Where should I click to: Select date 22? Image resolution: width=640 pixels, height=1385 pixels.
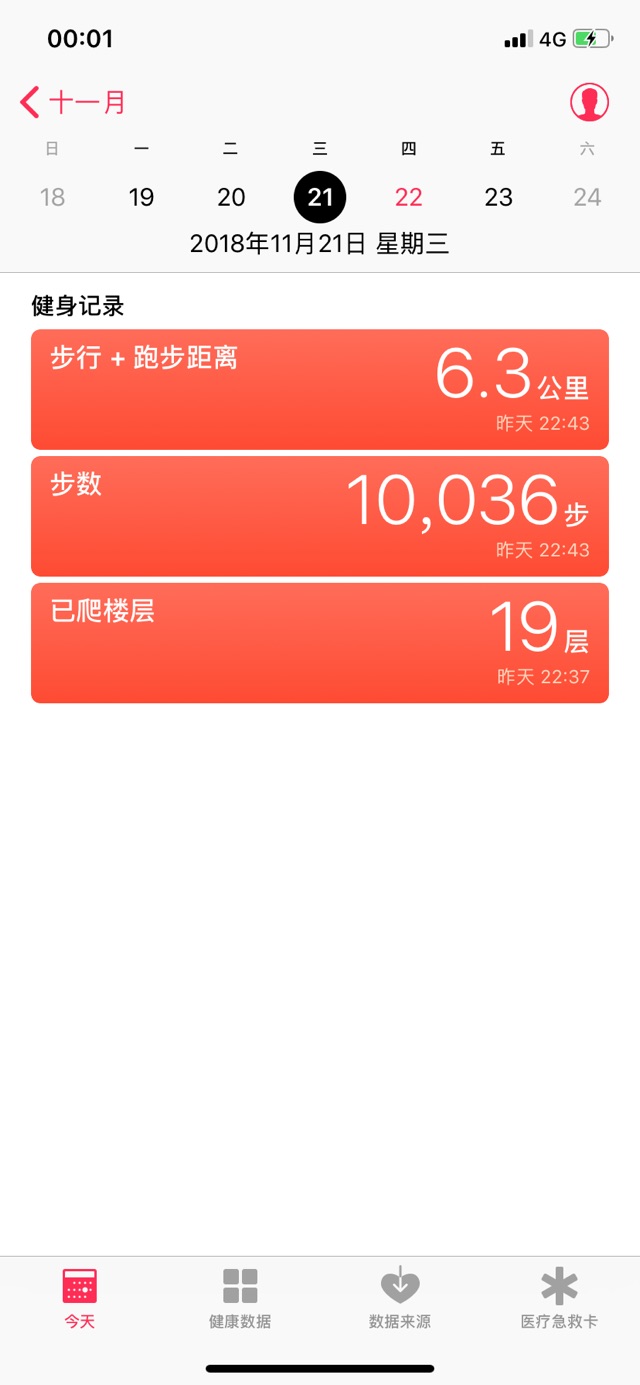click(x=409, y=197)
